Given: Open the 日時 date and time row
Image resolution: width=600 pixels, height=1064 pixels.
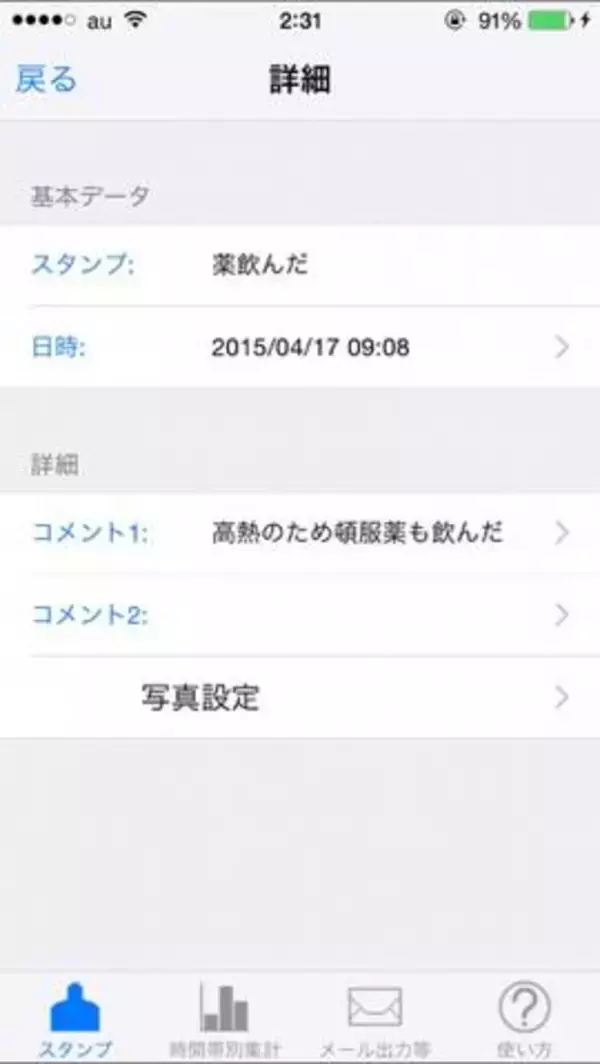Looking at the screenshot, I should [x=300, y=347].
